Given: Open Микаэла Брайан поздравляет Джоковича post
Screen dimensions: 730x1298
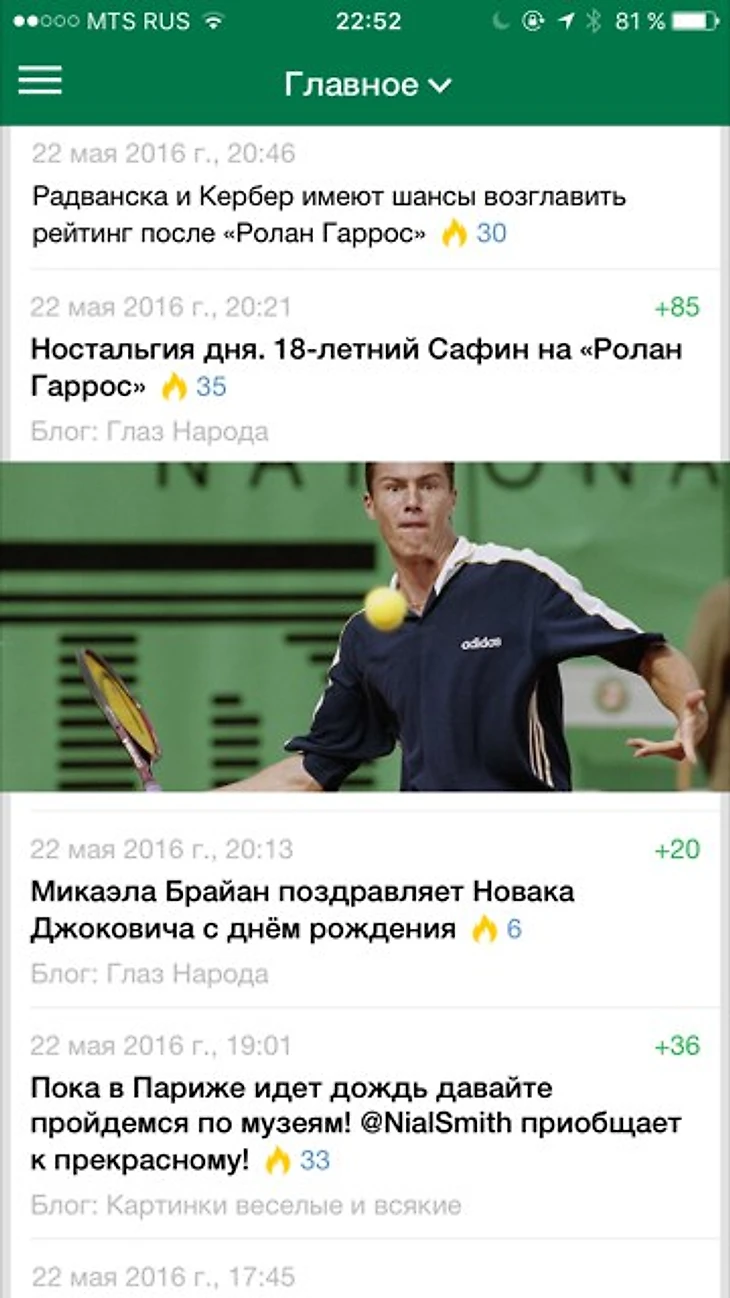Looking at the screenshot, I should 300,910.
